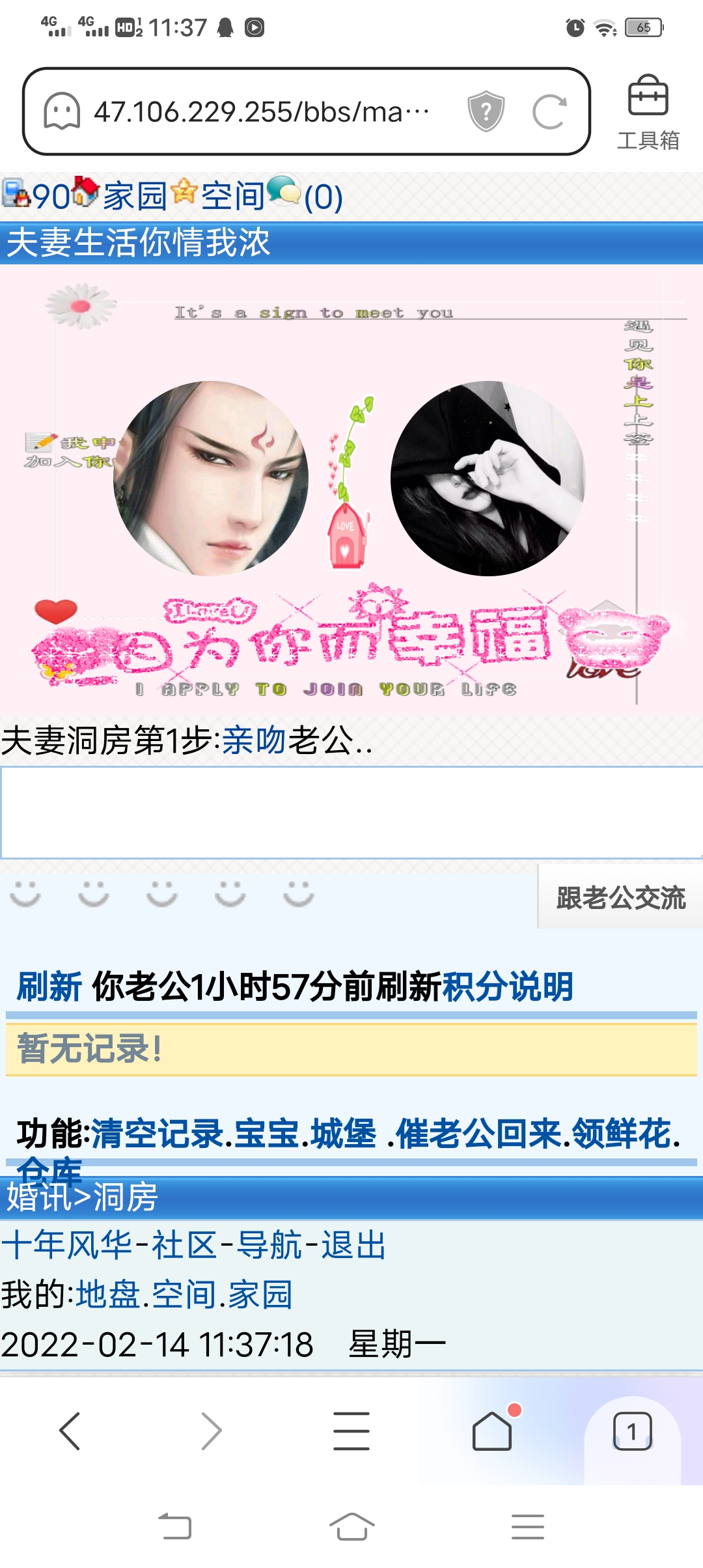Image resolution: width=703 pixels, height=1568 pixels.
Task: Tap 催老公回来 link
Action: [478, 1134]
